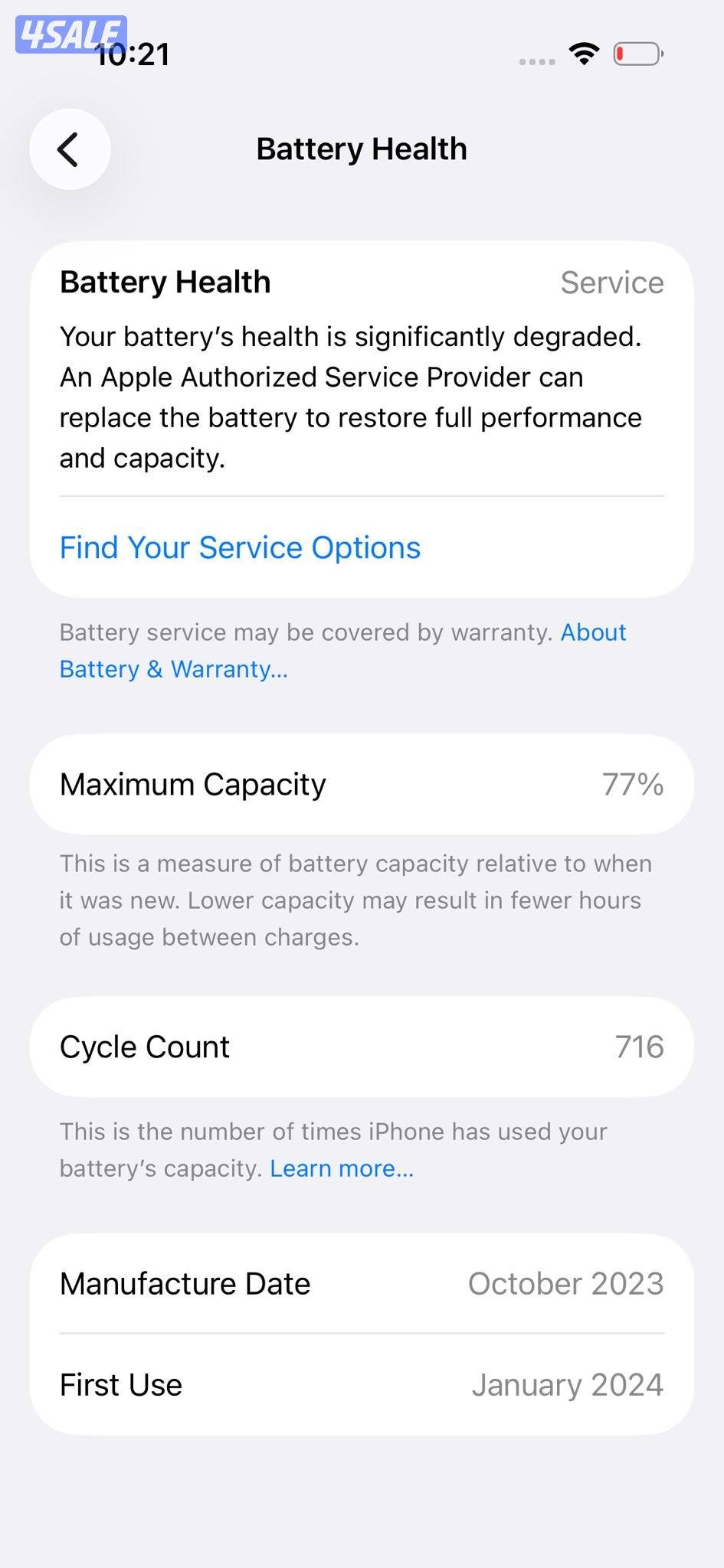
Task: Tap the October 2023 value
Action: pyautogui.click(x=565, y=1283)
